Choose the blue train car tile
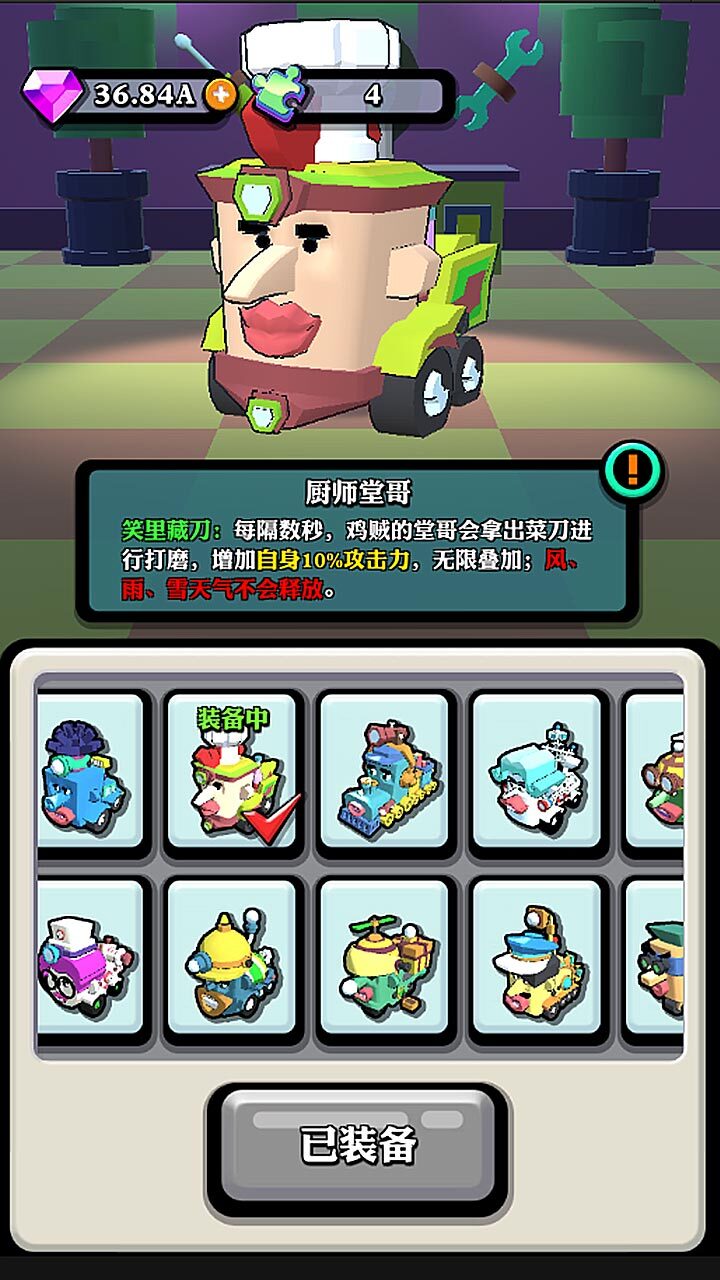The height and width of the screenshot is (1280, 720). 385,772
